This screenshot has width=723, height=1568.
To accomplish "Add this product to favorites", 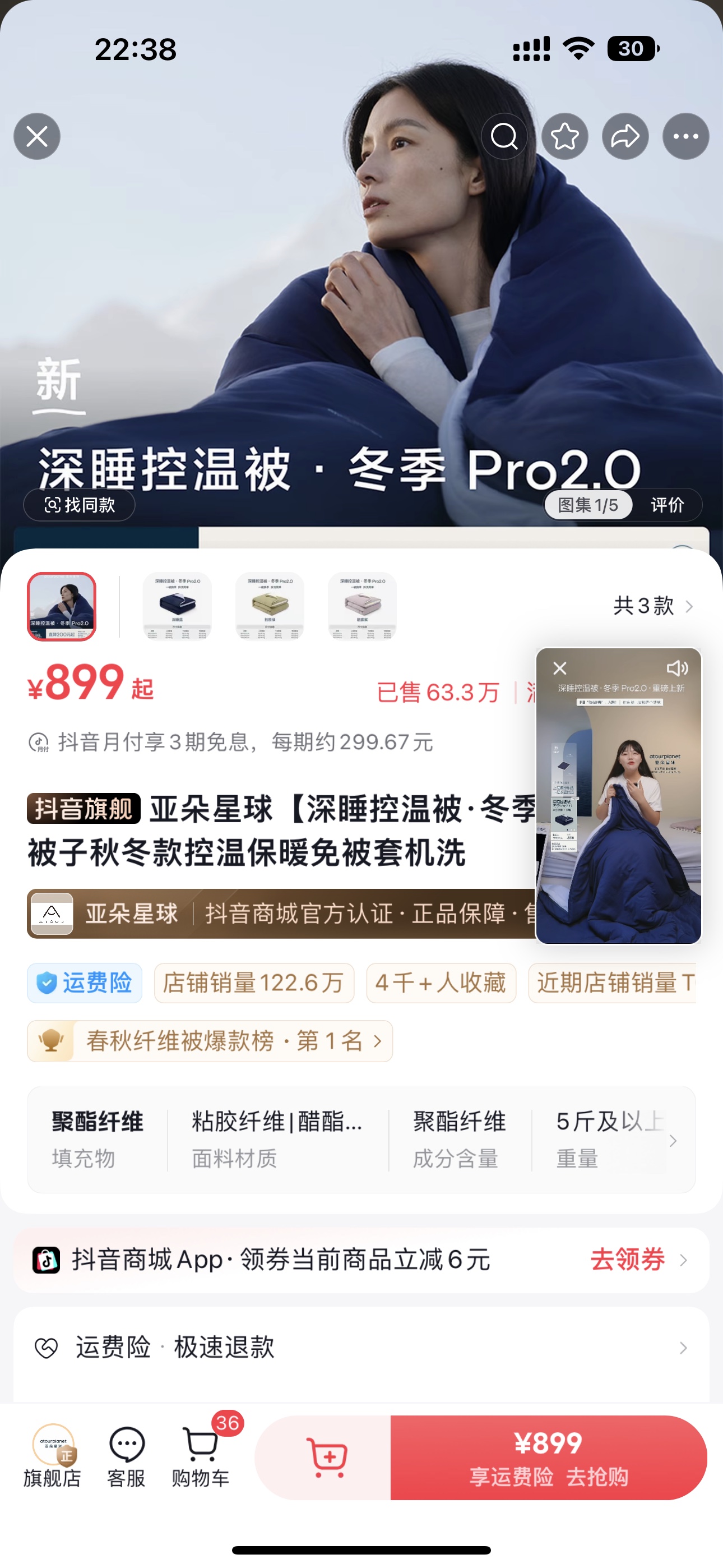I will [565, 136].
